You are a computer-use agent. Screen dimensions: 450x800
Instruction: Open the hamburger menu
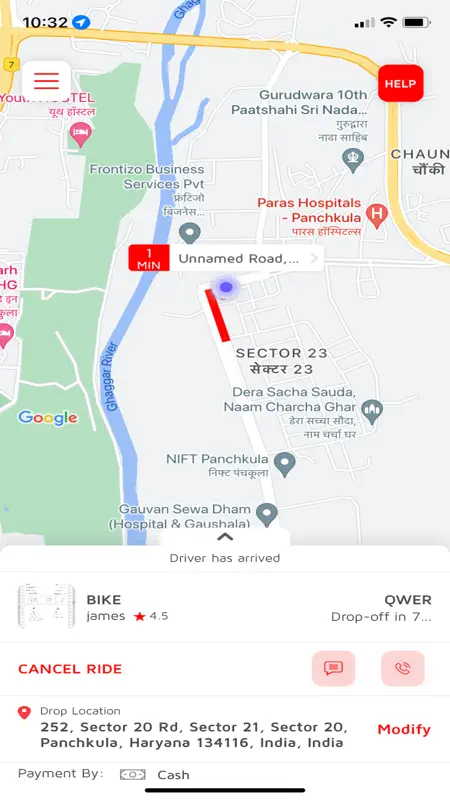[46, 81]
